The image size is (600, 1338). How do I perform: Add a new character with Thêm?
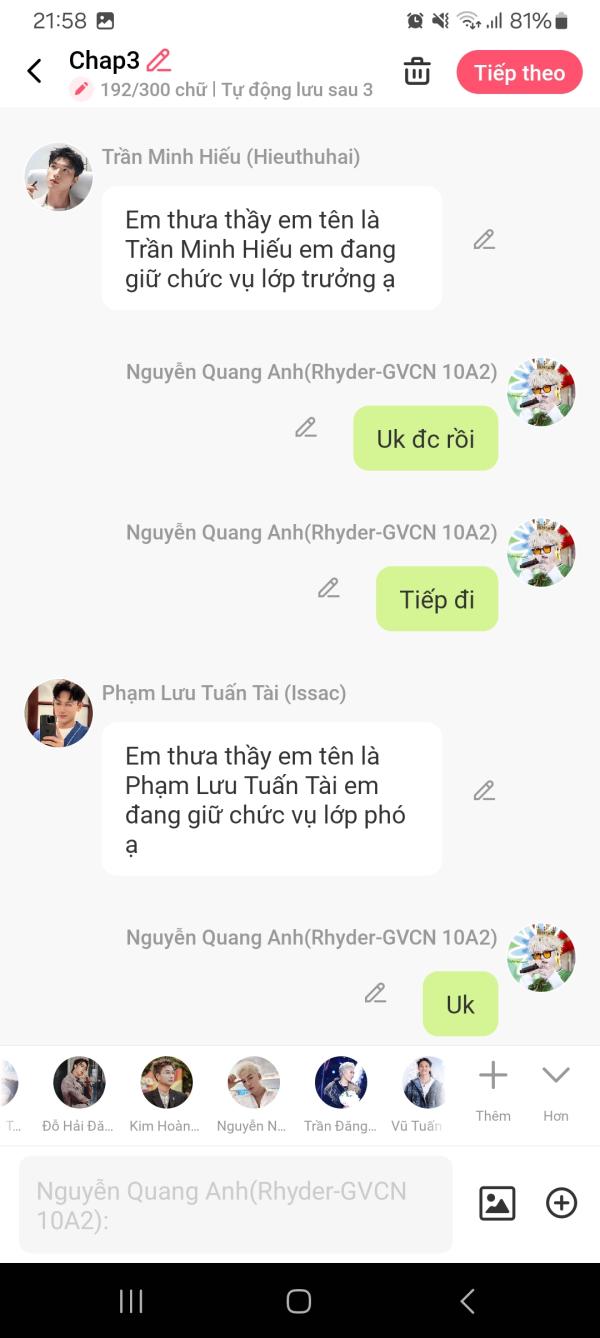tap(493, 1090)
